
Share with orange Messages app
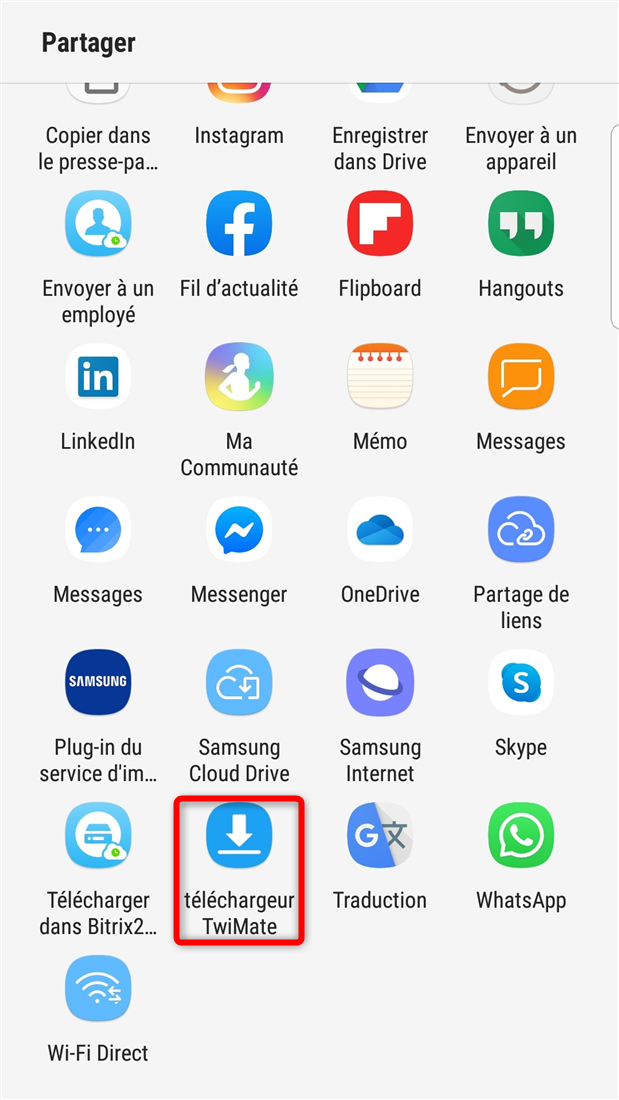[x=521, y=377]
